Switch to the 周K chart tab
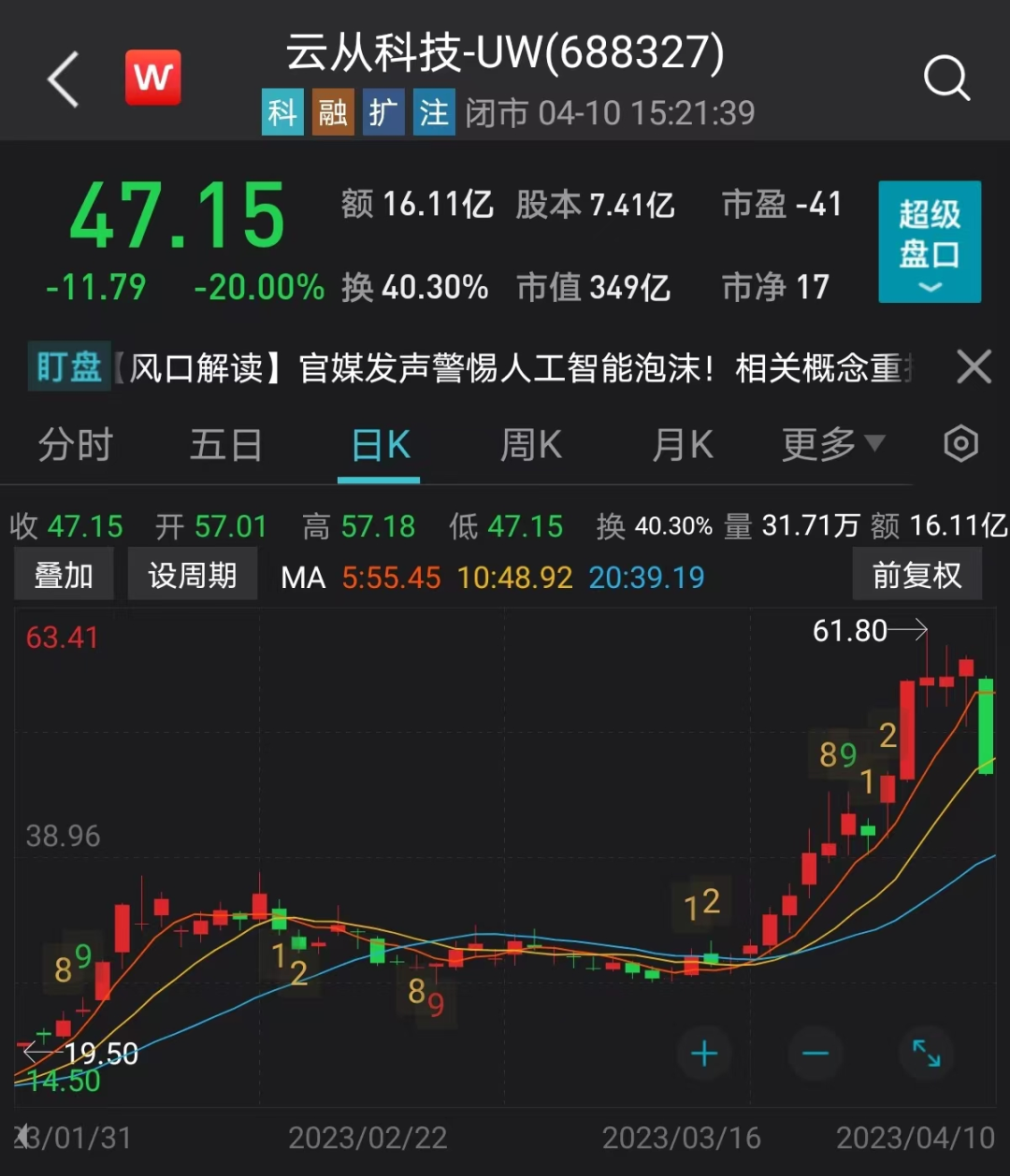 [530, 445]
